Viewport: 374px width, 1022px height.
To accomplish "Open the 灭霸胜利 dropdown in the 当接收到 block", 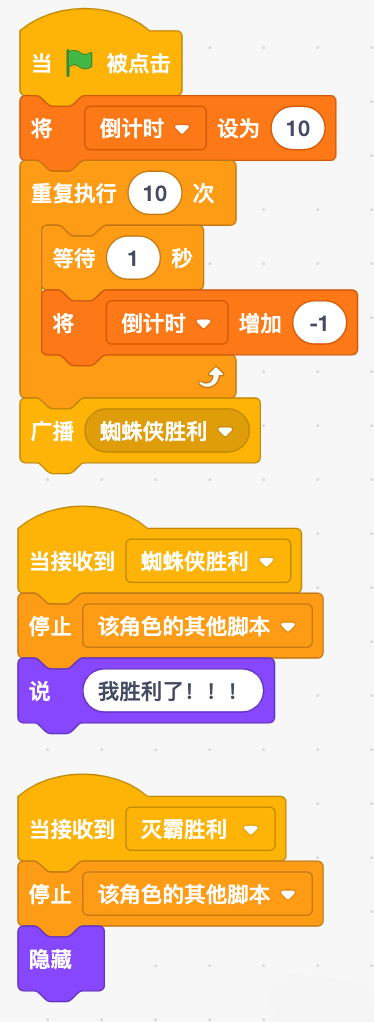I will tap(200, 829).
